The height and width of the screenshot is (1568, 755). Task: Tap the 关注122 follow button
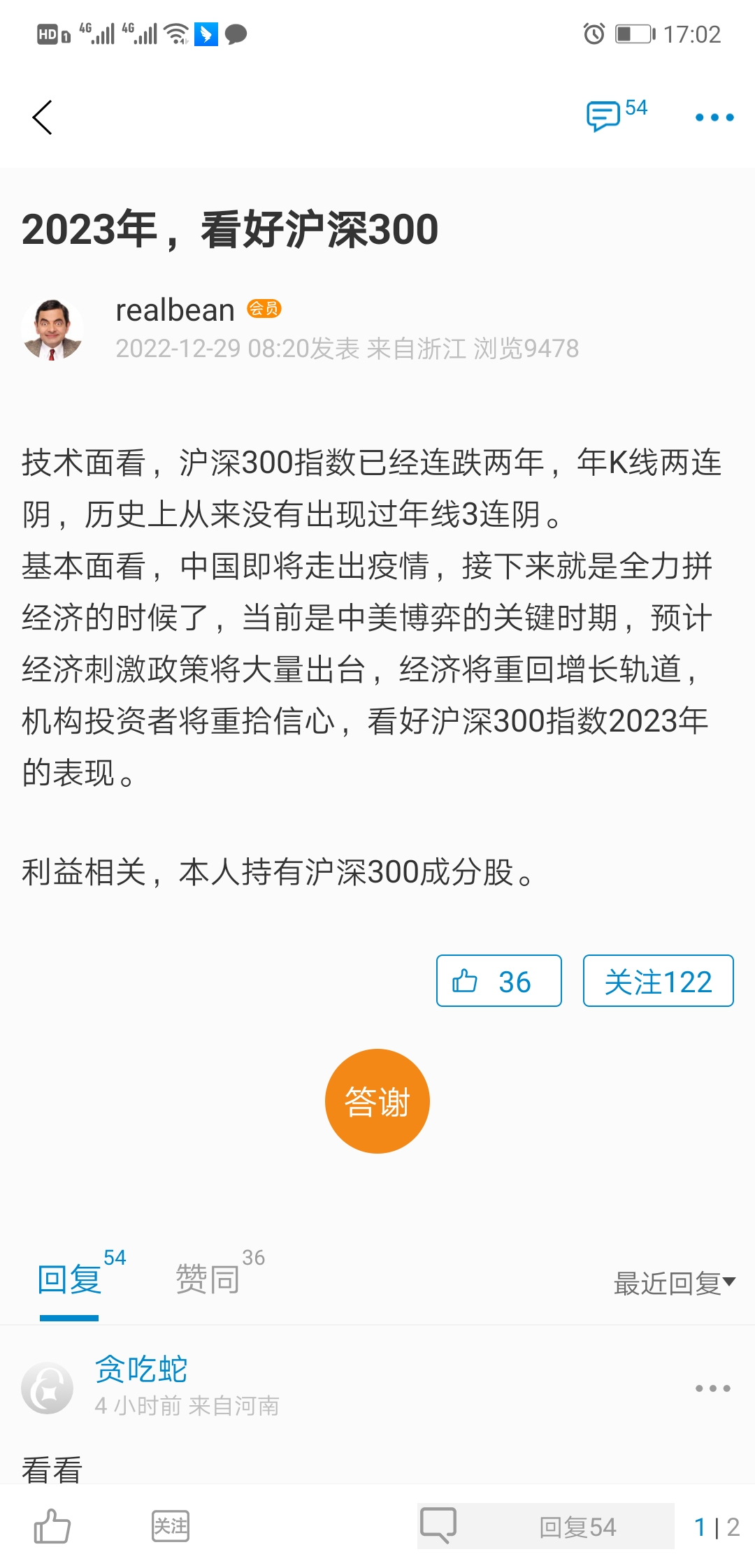point(658,981)
